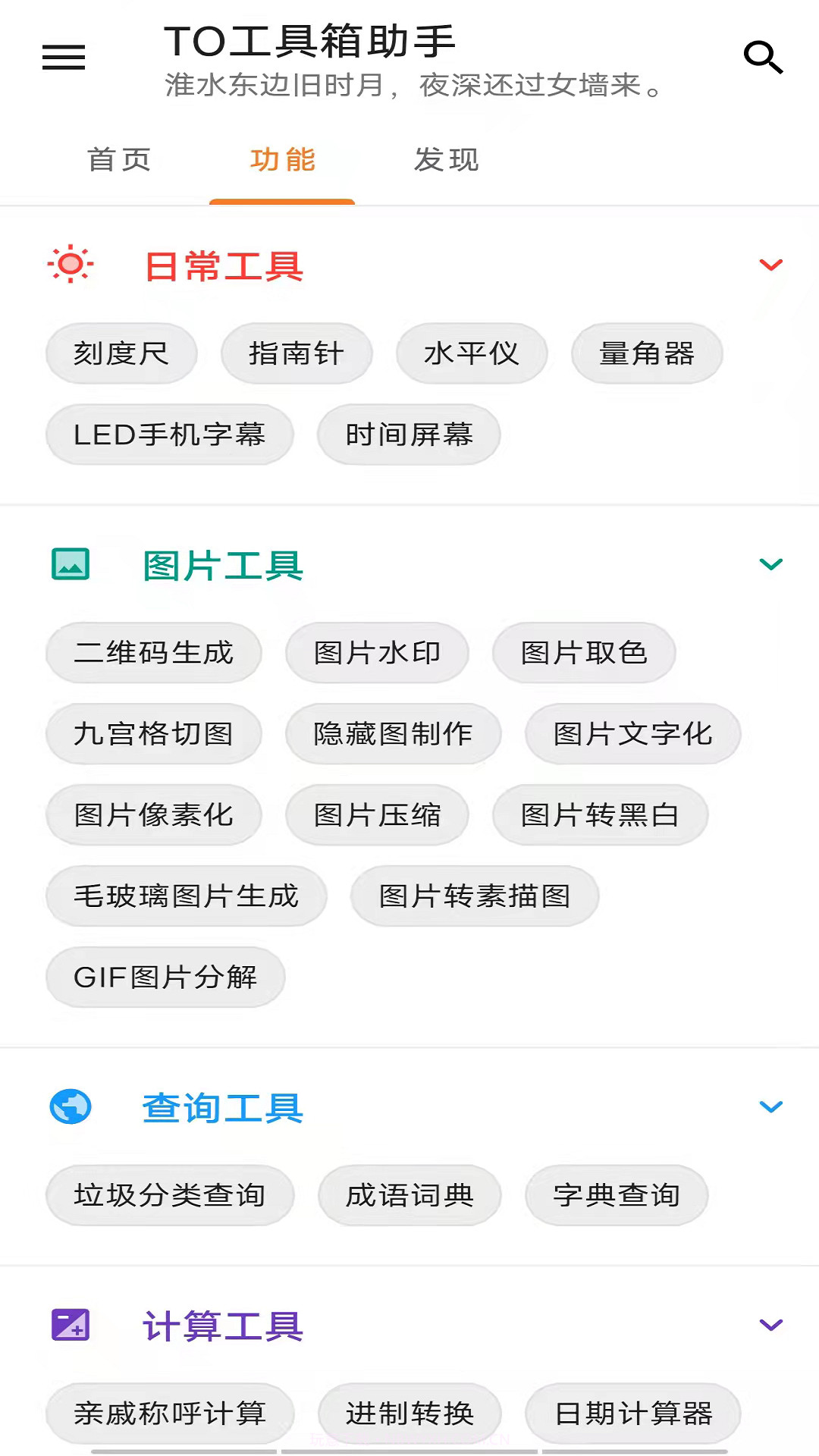Open the 成语词典 dictionary
The image size is (819, 1456).
pyautogui.click(x=409, y=1195)
